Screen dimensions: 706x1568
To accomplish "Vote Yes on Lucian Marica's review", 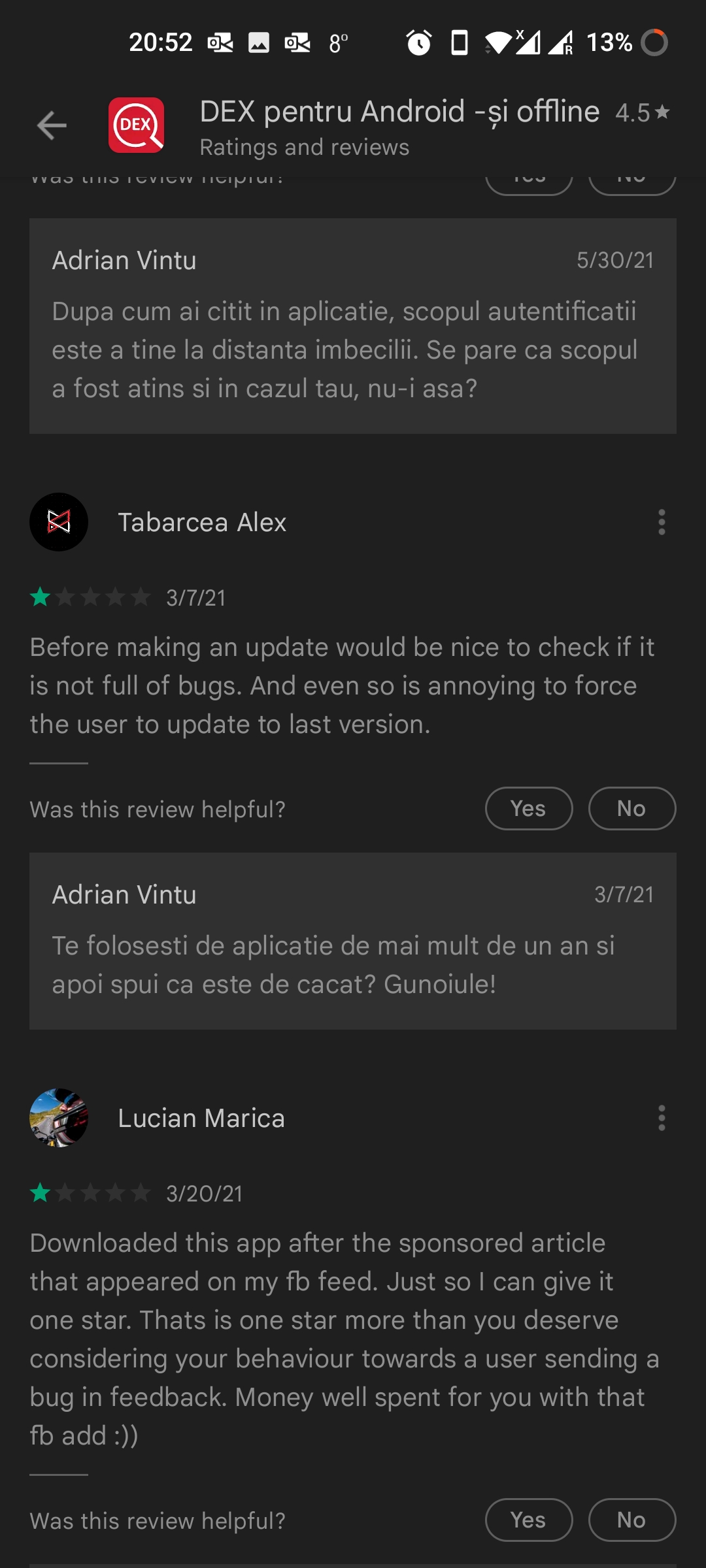I will pos(528,1520).
